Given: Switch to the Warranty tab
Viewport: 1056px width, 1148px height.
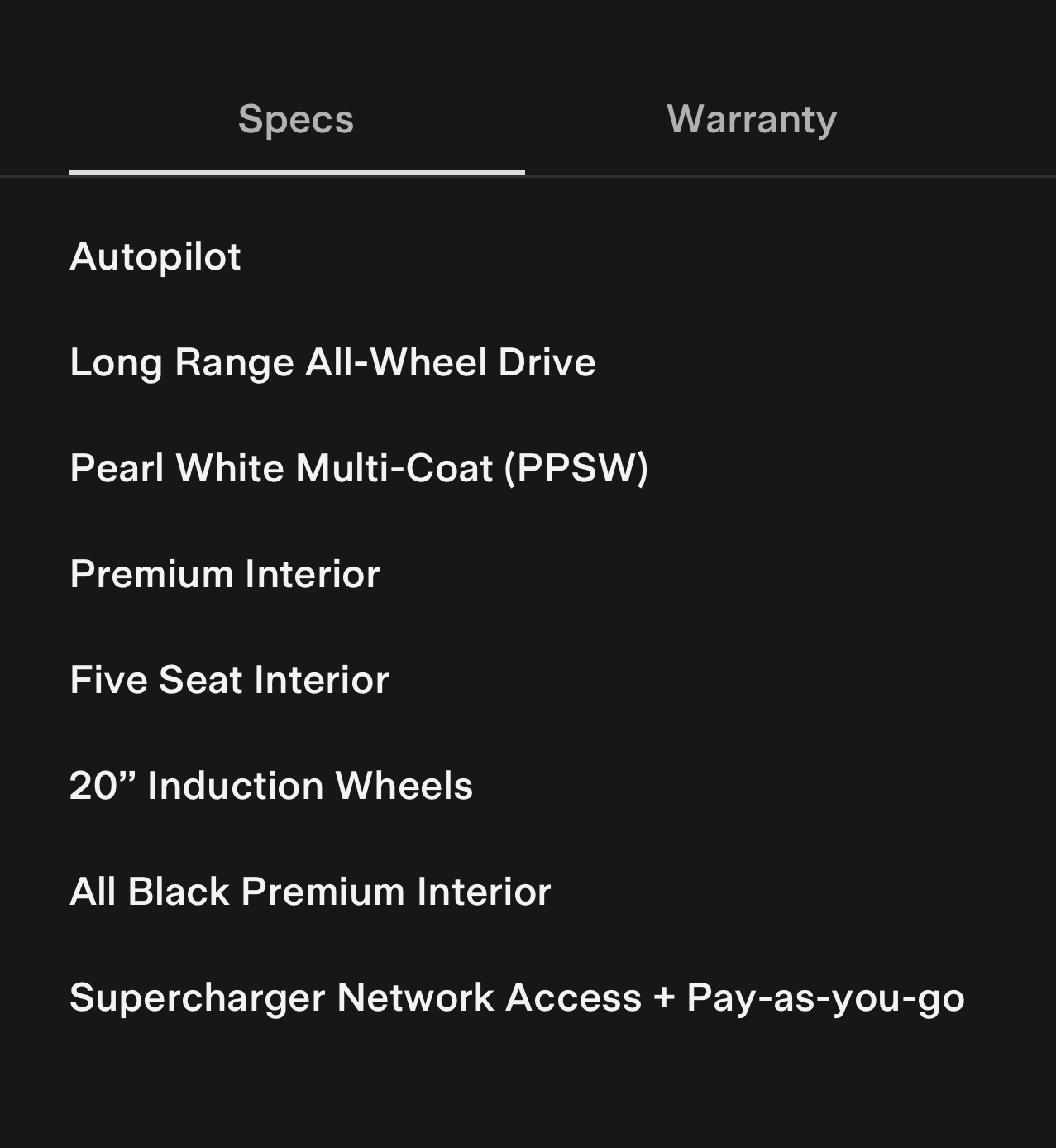Looking at the screenshot, I should point(751,120).
